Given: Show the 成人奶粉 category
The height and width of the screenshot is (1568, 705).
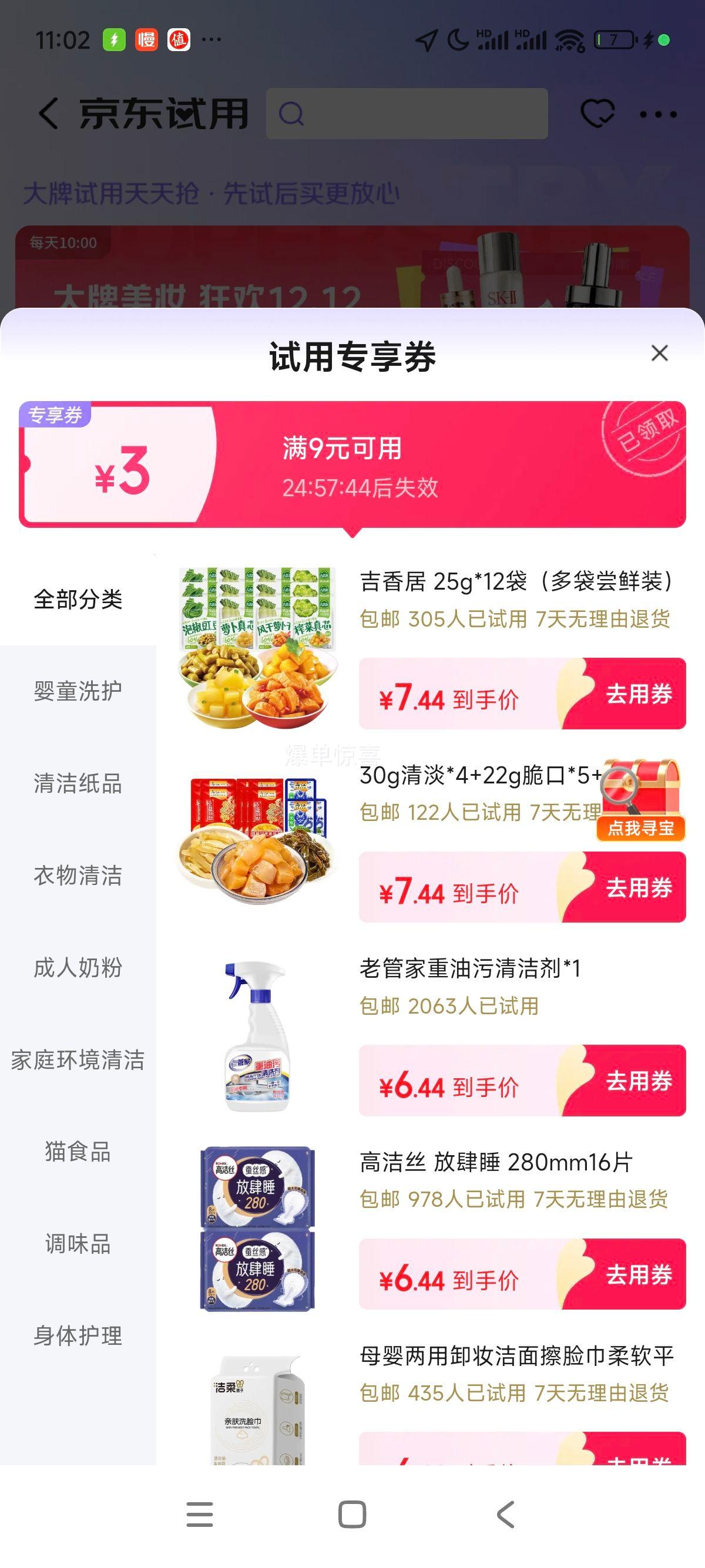Looking at the screenshot, I should [78, 967].
